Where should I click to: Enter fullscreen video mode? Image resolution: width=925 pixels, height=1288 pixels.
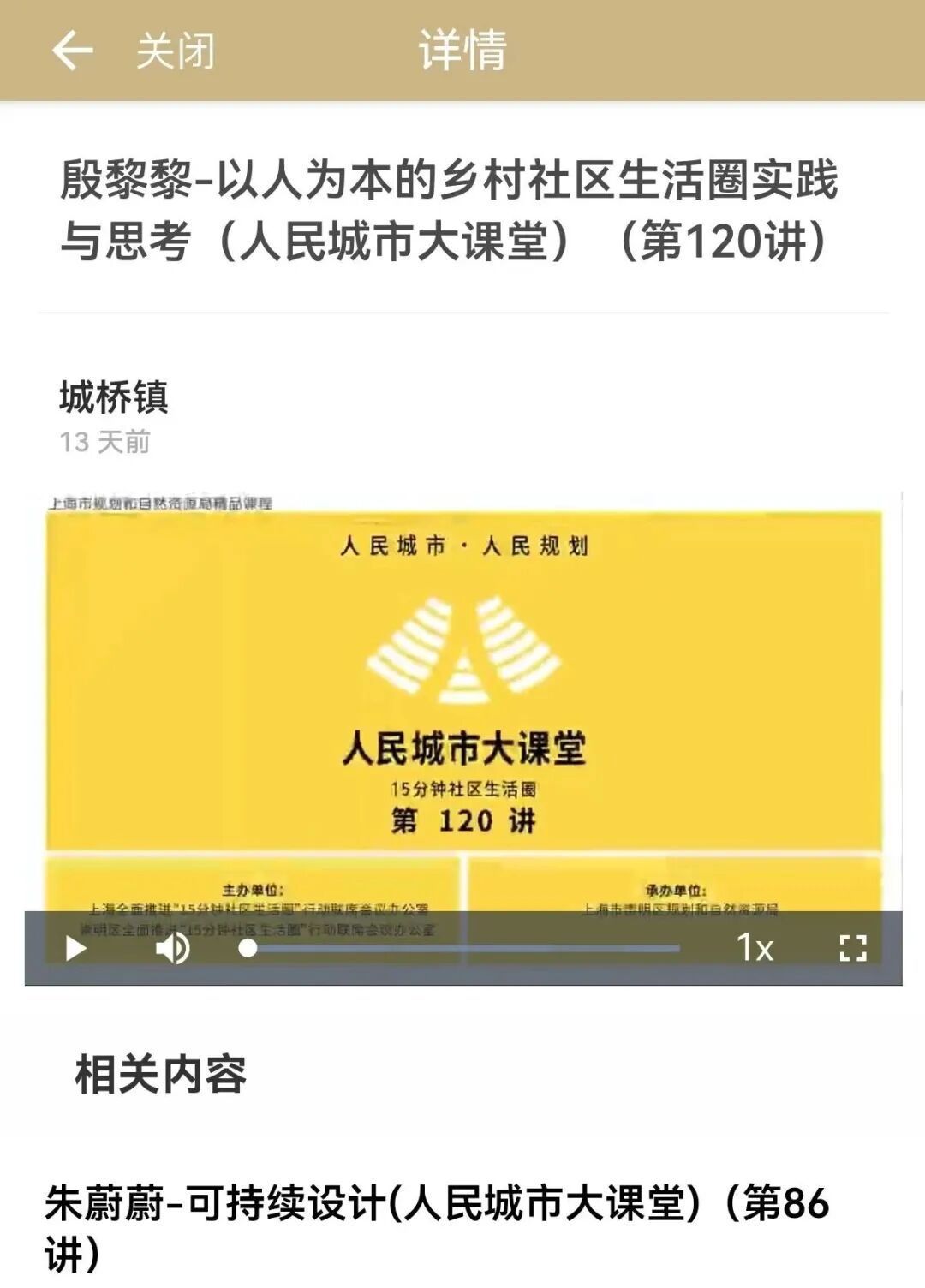pyautogui.click(x=852, y=948)
